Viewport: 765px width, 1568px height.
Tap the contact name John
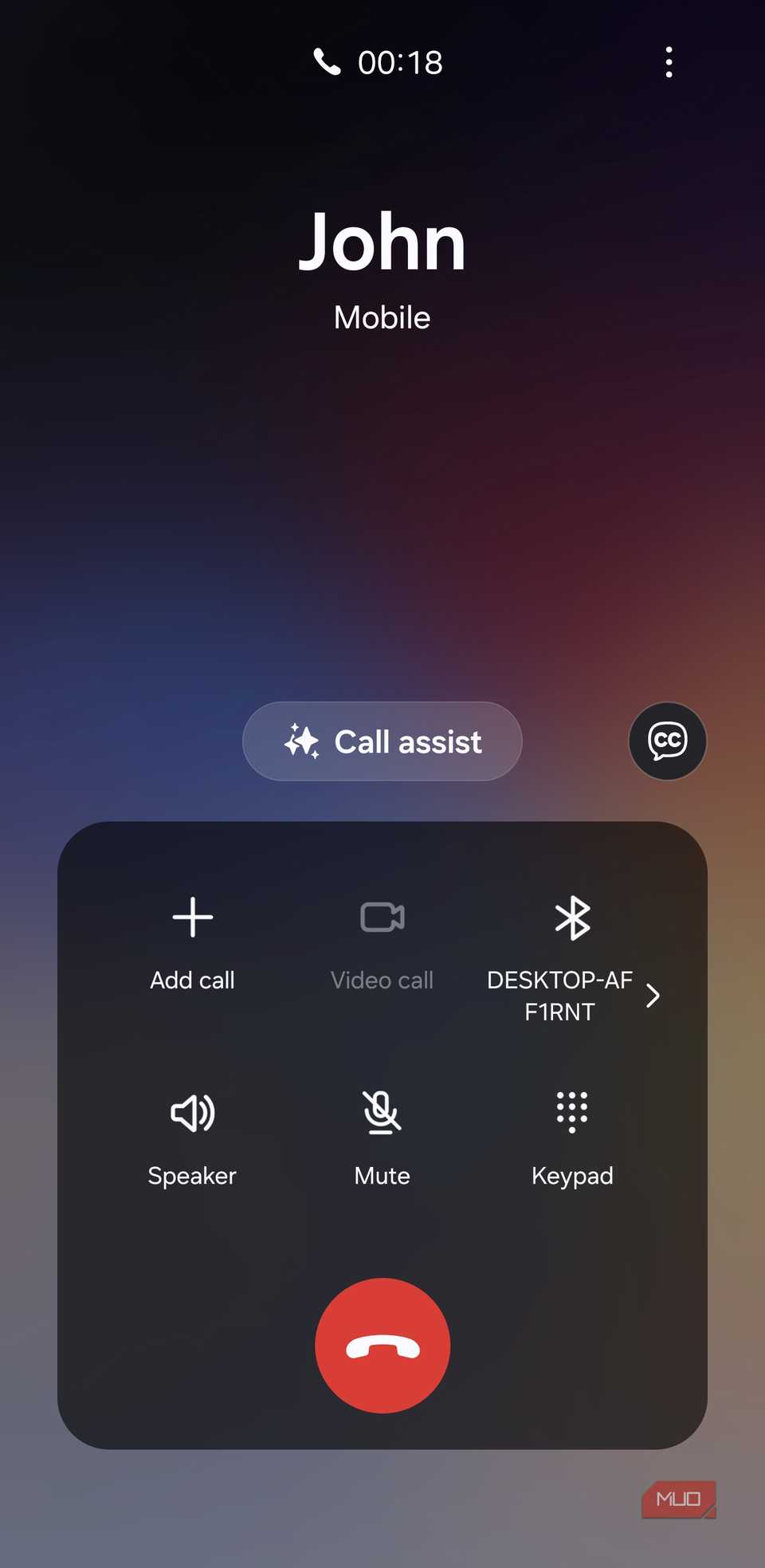(382, 239)
